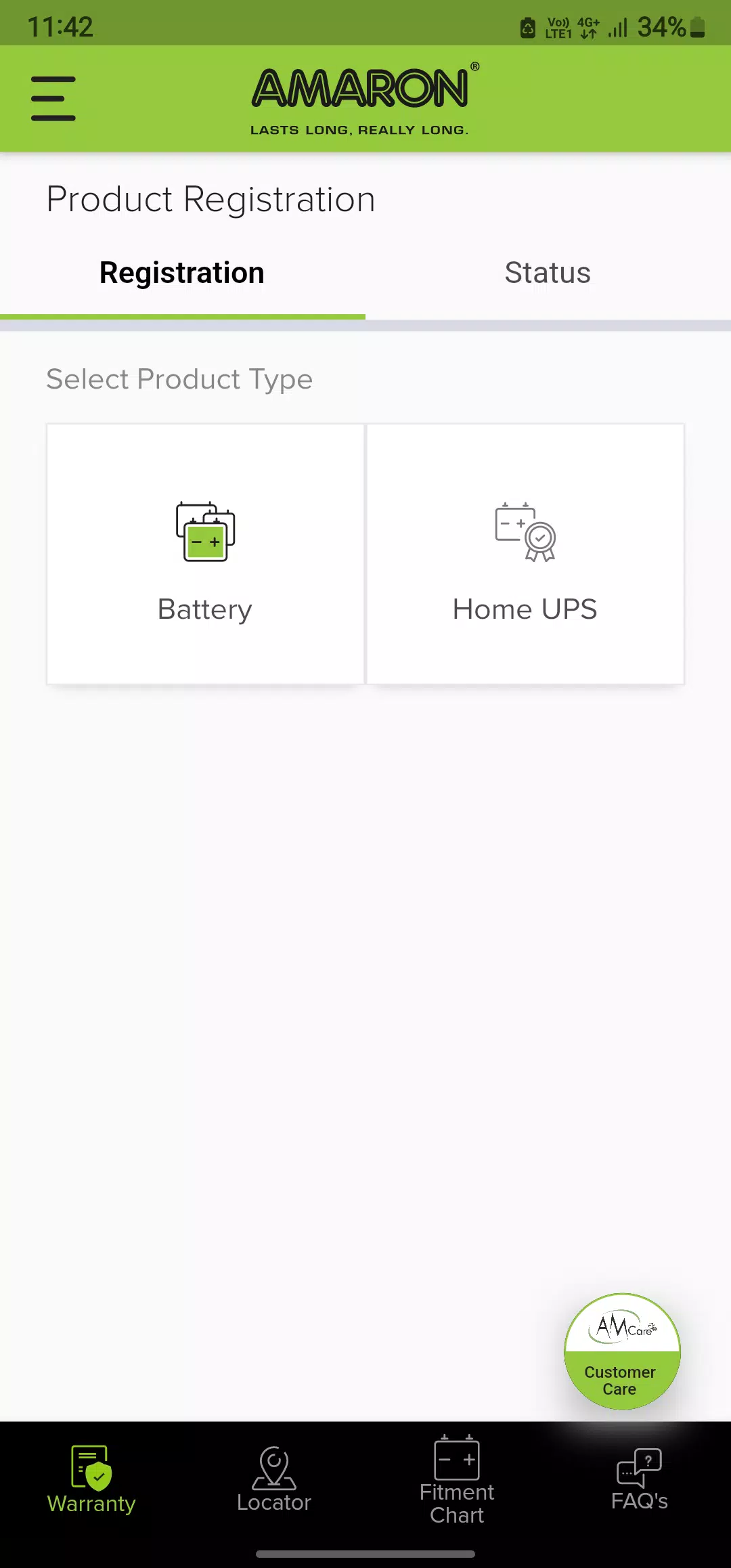Open the FAQ's tab

tap(639, 1480)
